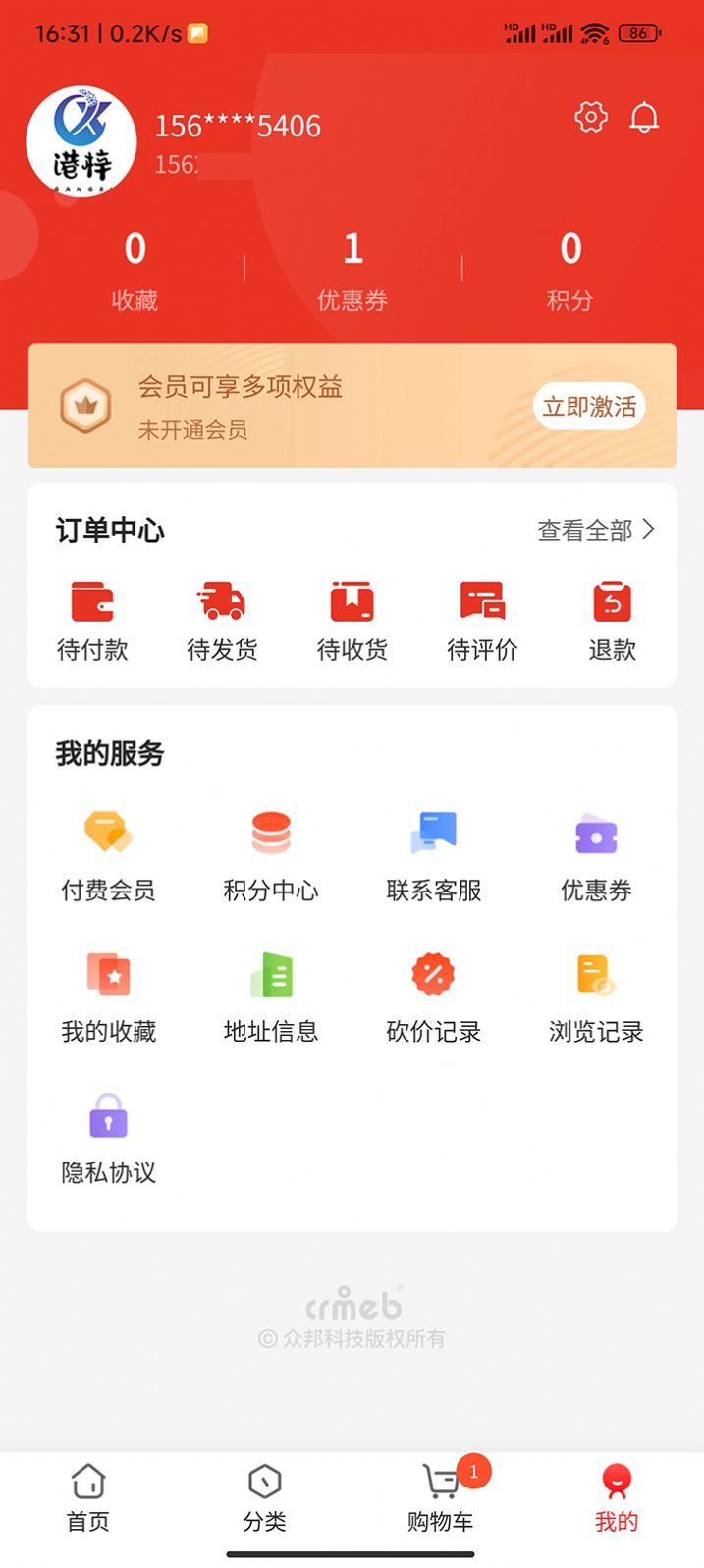The image size is (704, 1568).
Task: Switch to the 首页 home tab
Action: point(88,1498)
